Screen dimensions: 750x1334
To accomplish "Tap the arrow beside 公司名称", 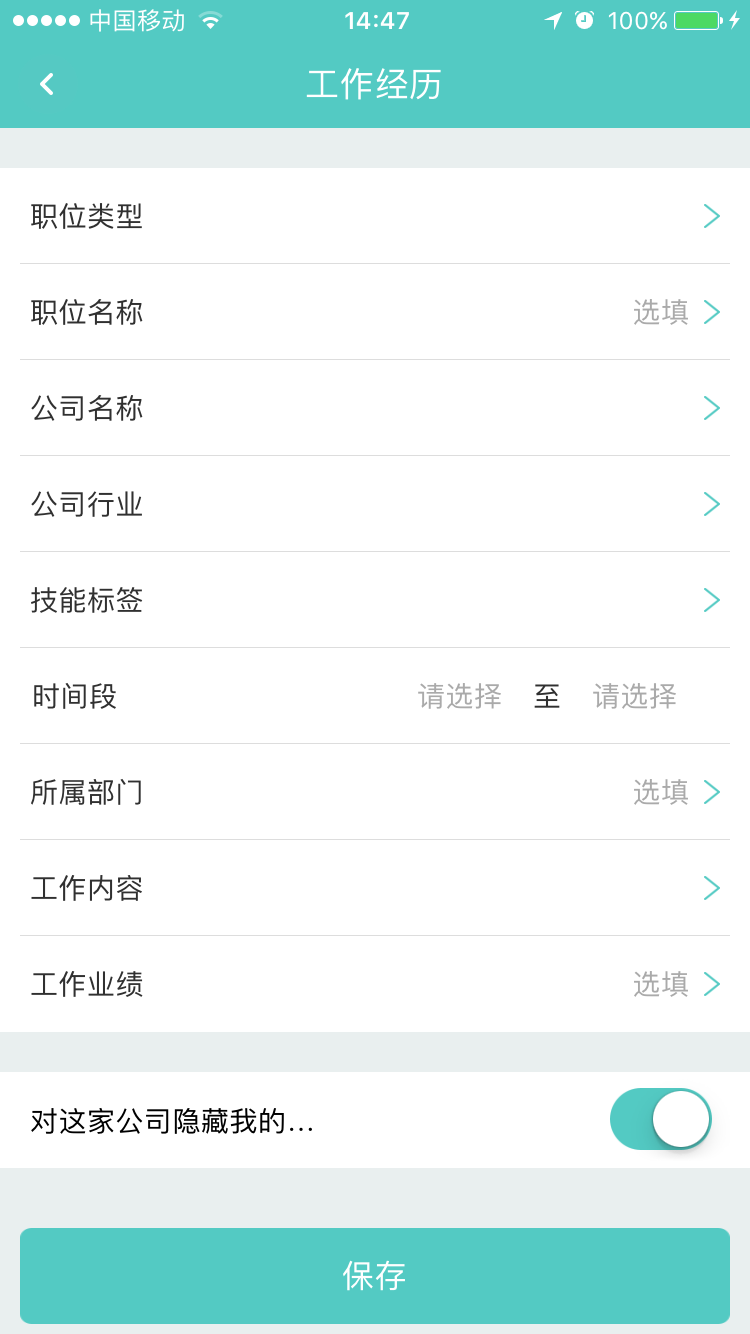I will coord(712,408).
